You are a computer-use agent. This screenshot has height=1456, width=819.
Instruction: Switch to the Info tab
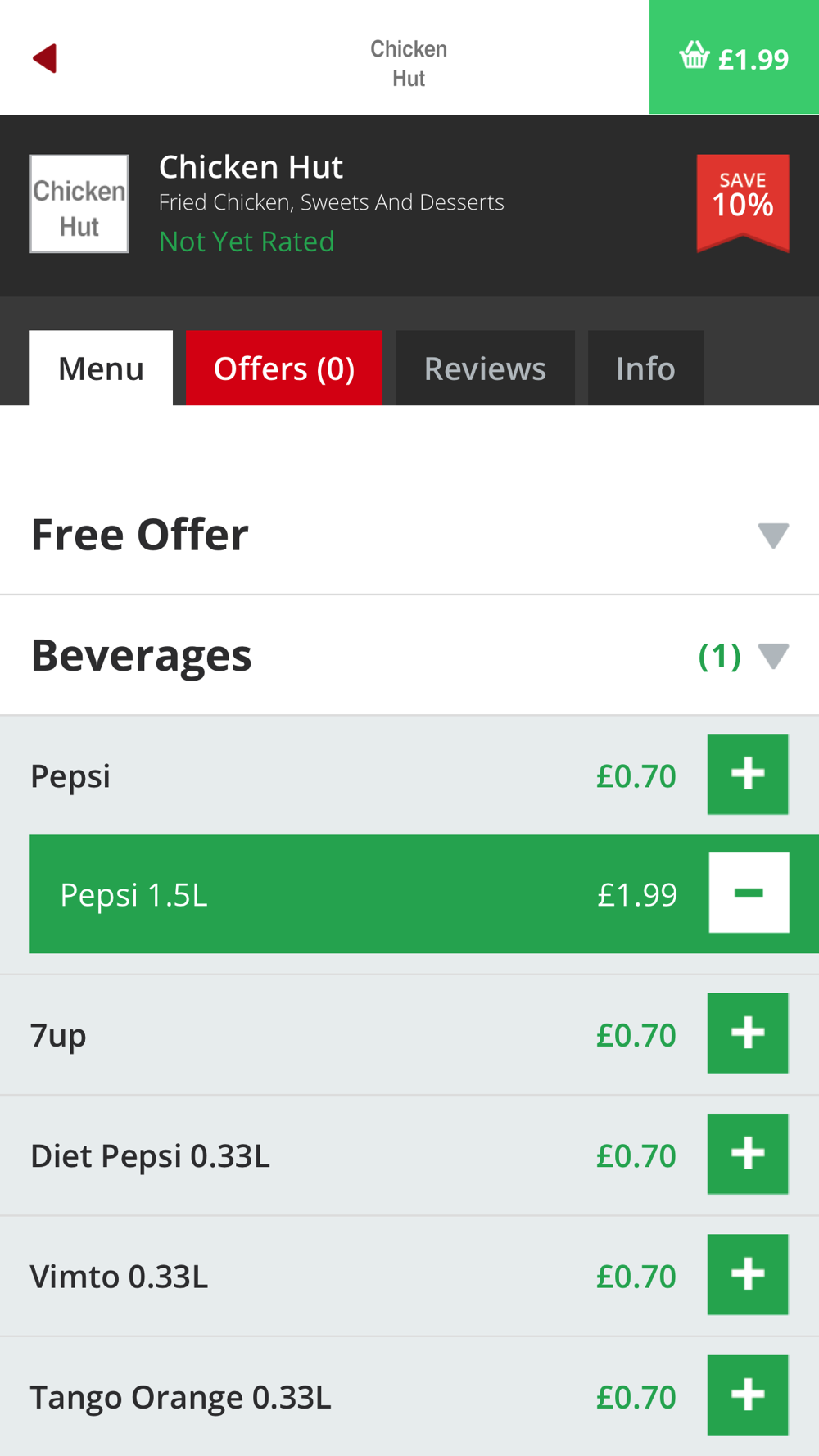(x=645, y=368)
